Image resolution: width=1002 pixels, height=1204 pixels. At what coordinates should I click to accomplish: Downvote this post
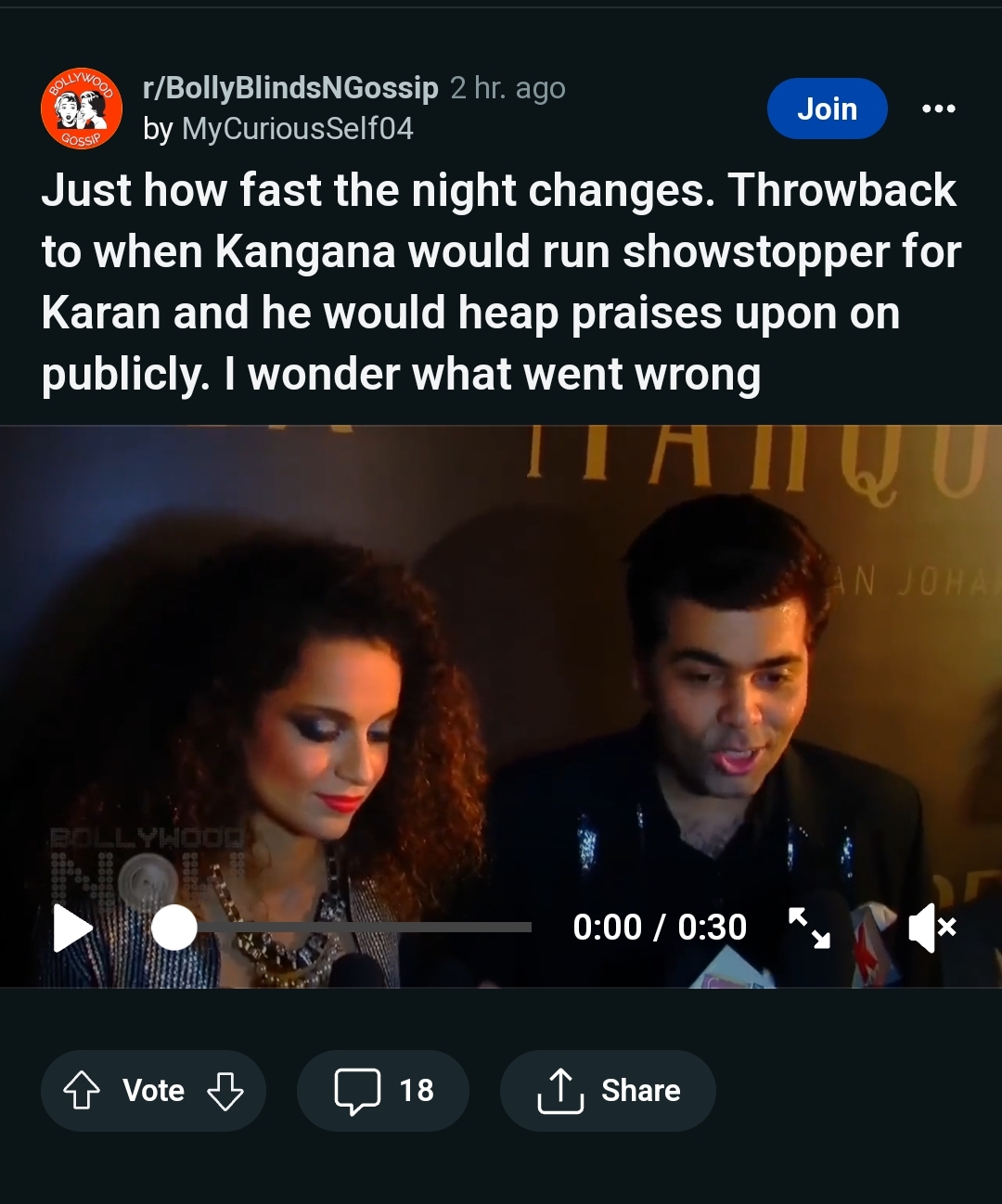225,1090
